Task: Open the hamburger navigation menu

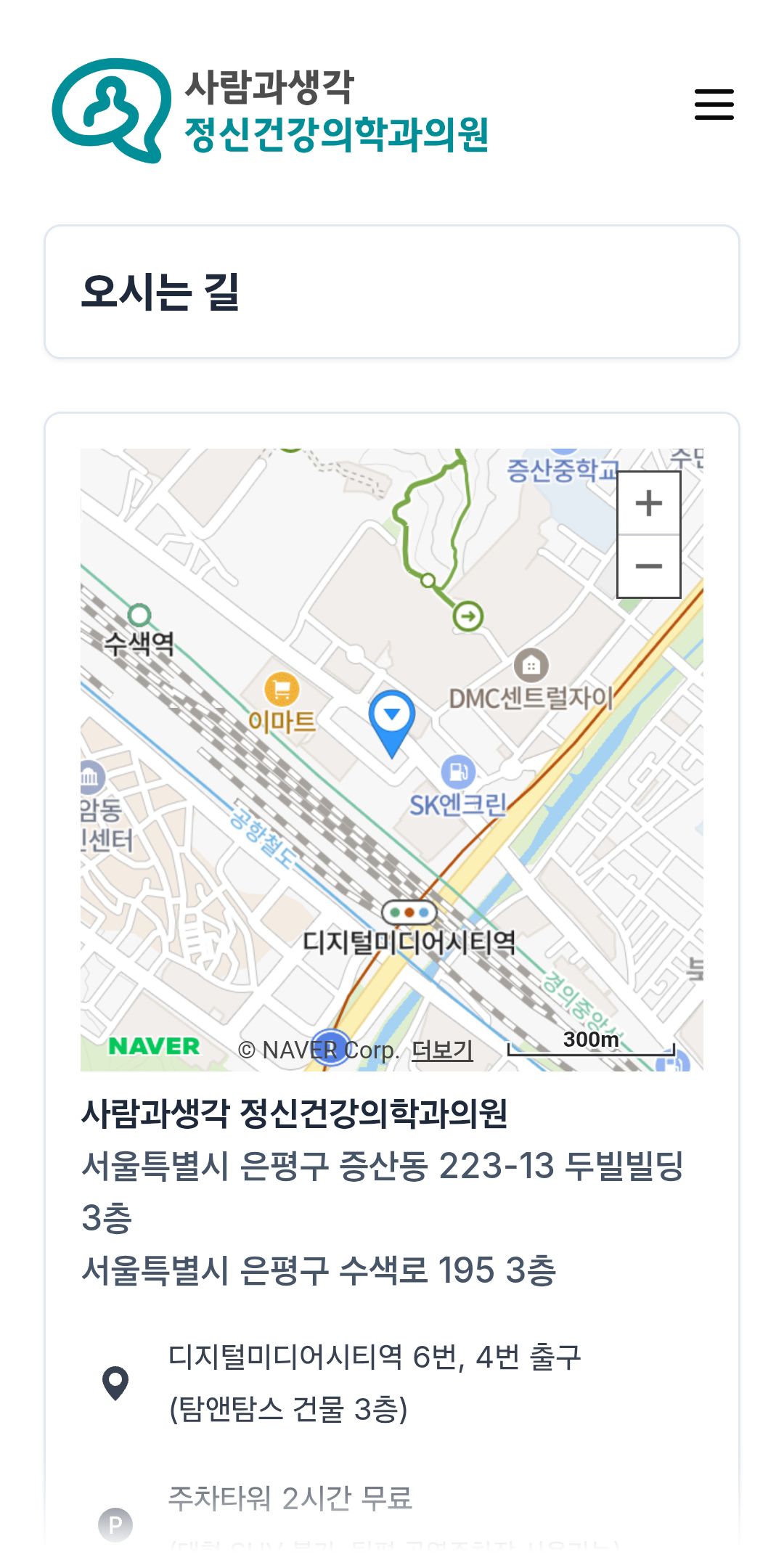Action: click(x=716, y=104)
